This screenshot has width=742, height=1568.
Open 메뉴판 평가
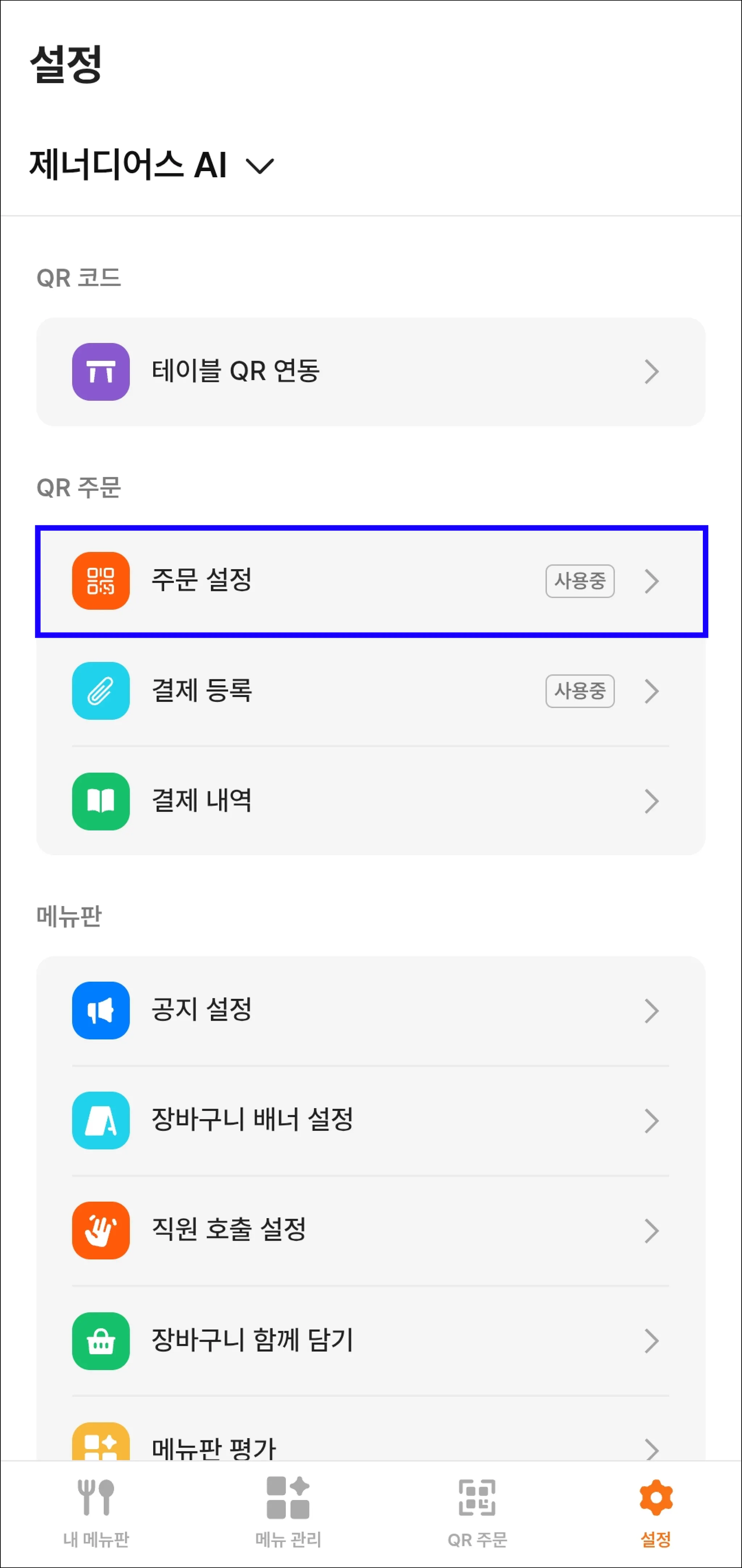[x=370, y=1446]
